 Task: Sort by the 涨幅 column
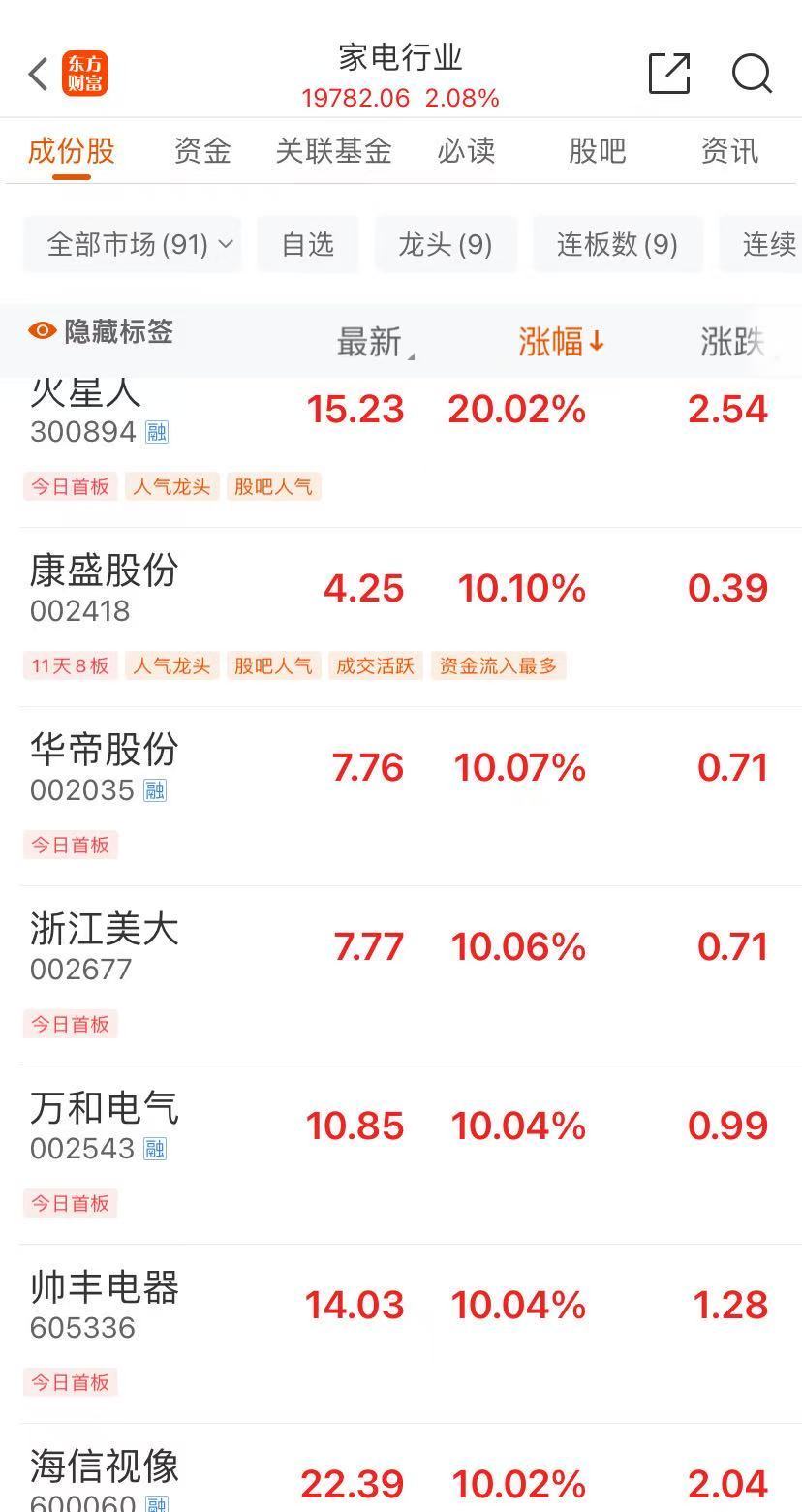561,342
